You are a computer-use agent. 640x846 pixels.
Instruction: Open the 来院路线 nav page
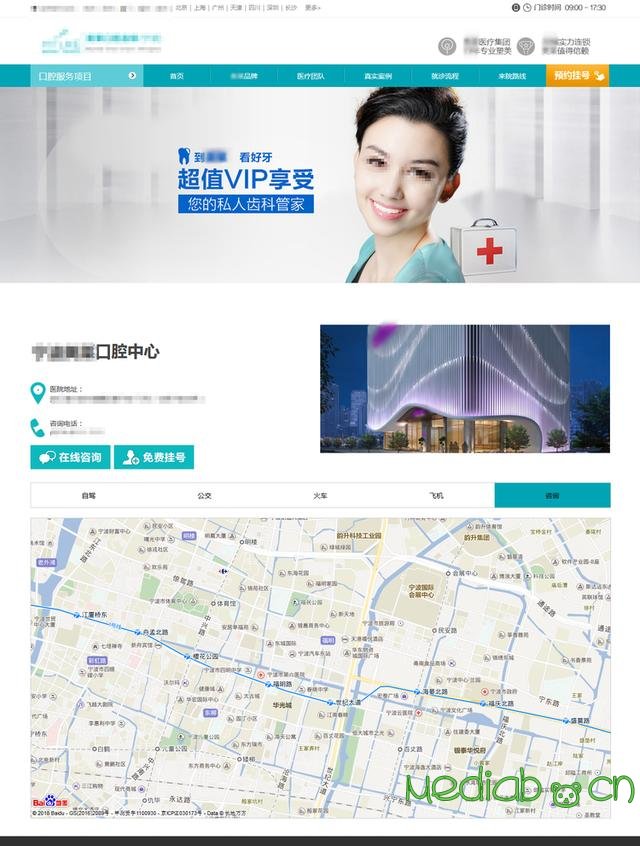pyautogui.click(x=512, y=76)
